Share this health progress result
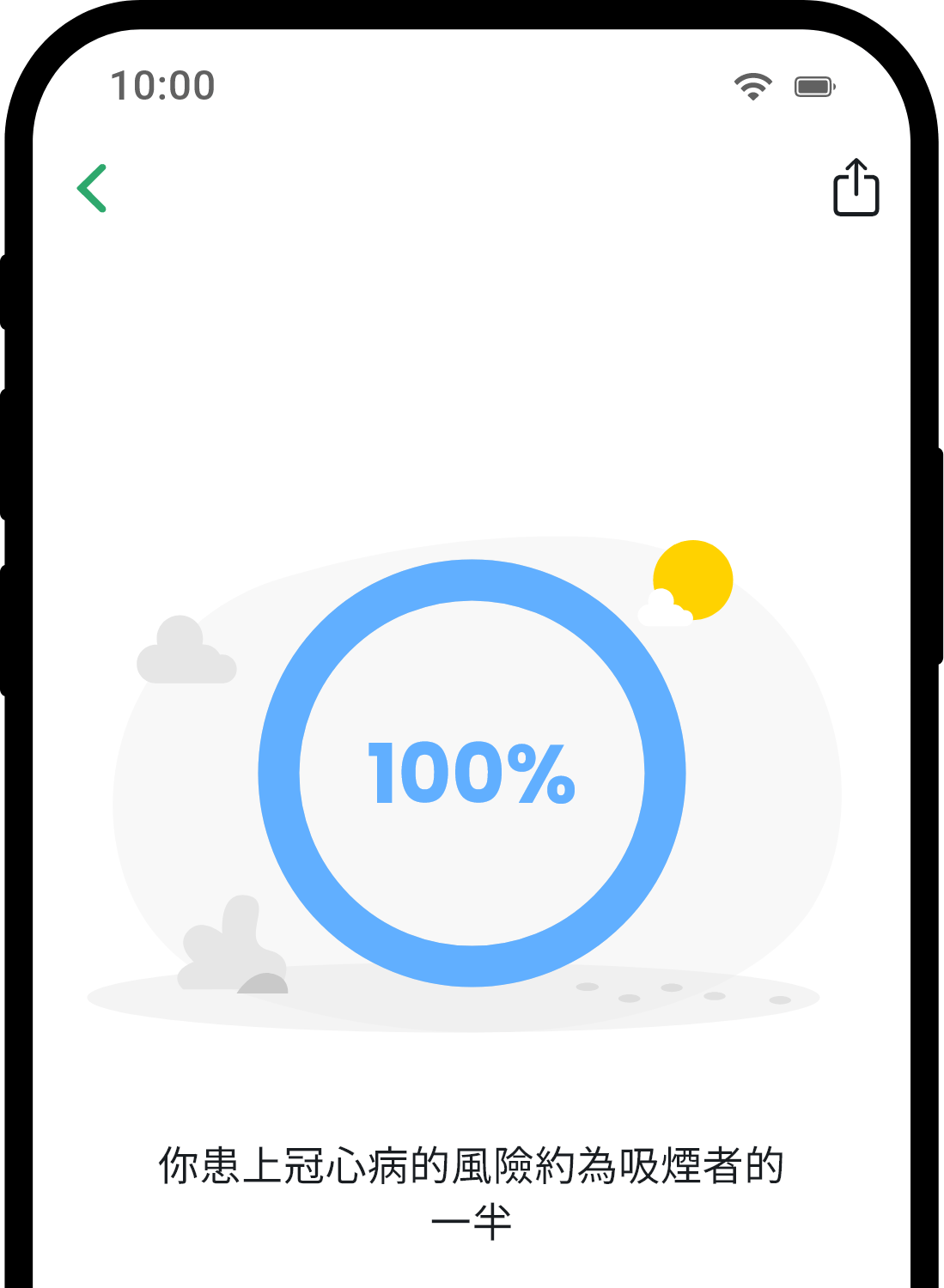Viewport: 944px width, 1288px height. (856, 187)
